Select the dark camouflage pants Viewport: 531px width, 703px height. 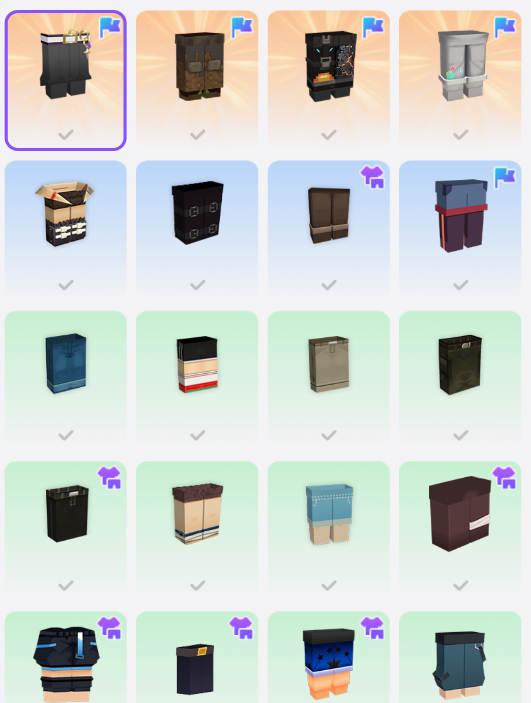[x=460, y=379]
